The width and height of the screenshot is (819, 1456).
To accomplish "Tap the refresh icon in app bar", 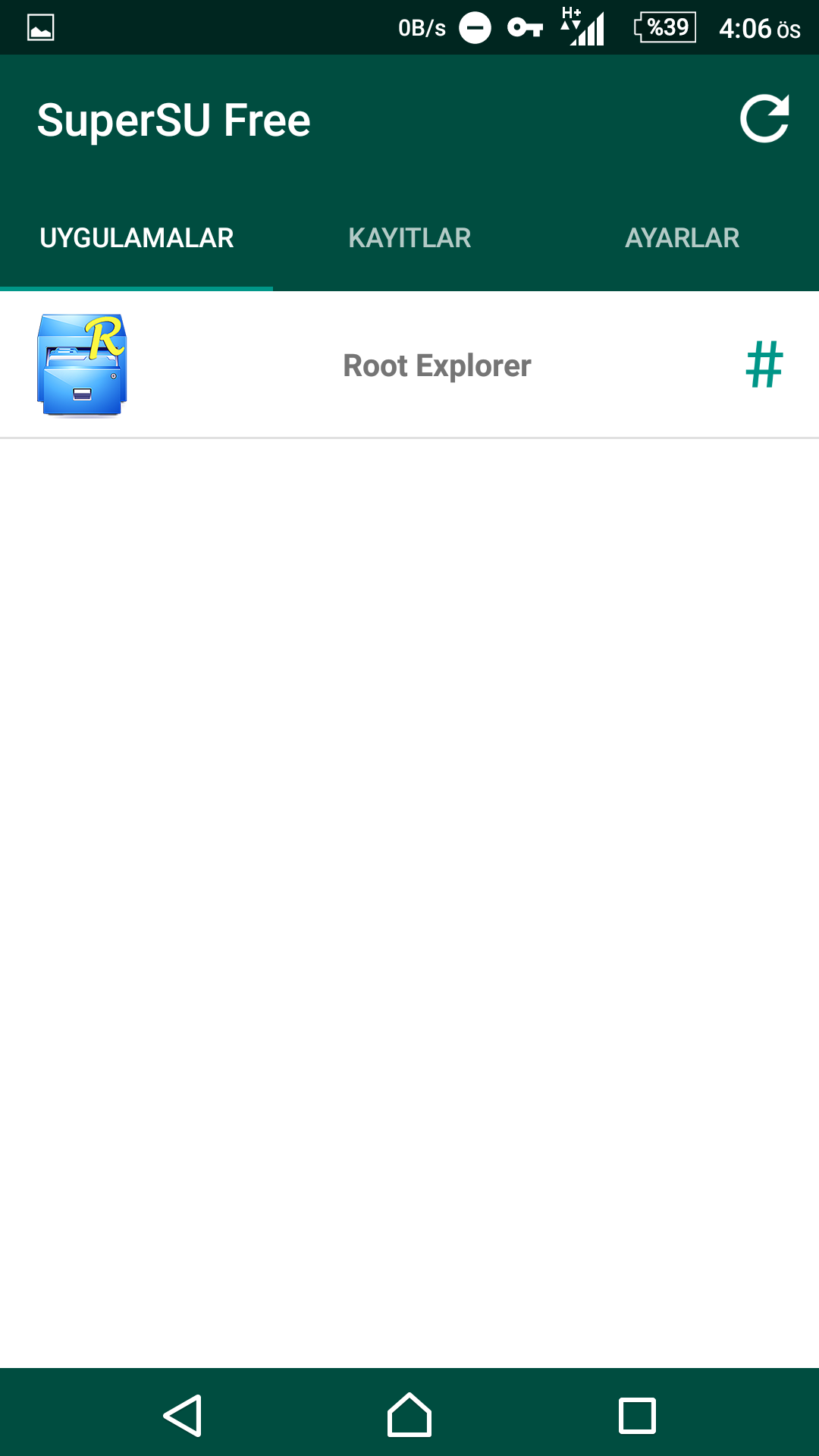I will pyautogui.click(x=764, y=119).
